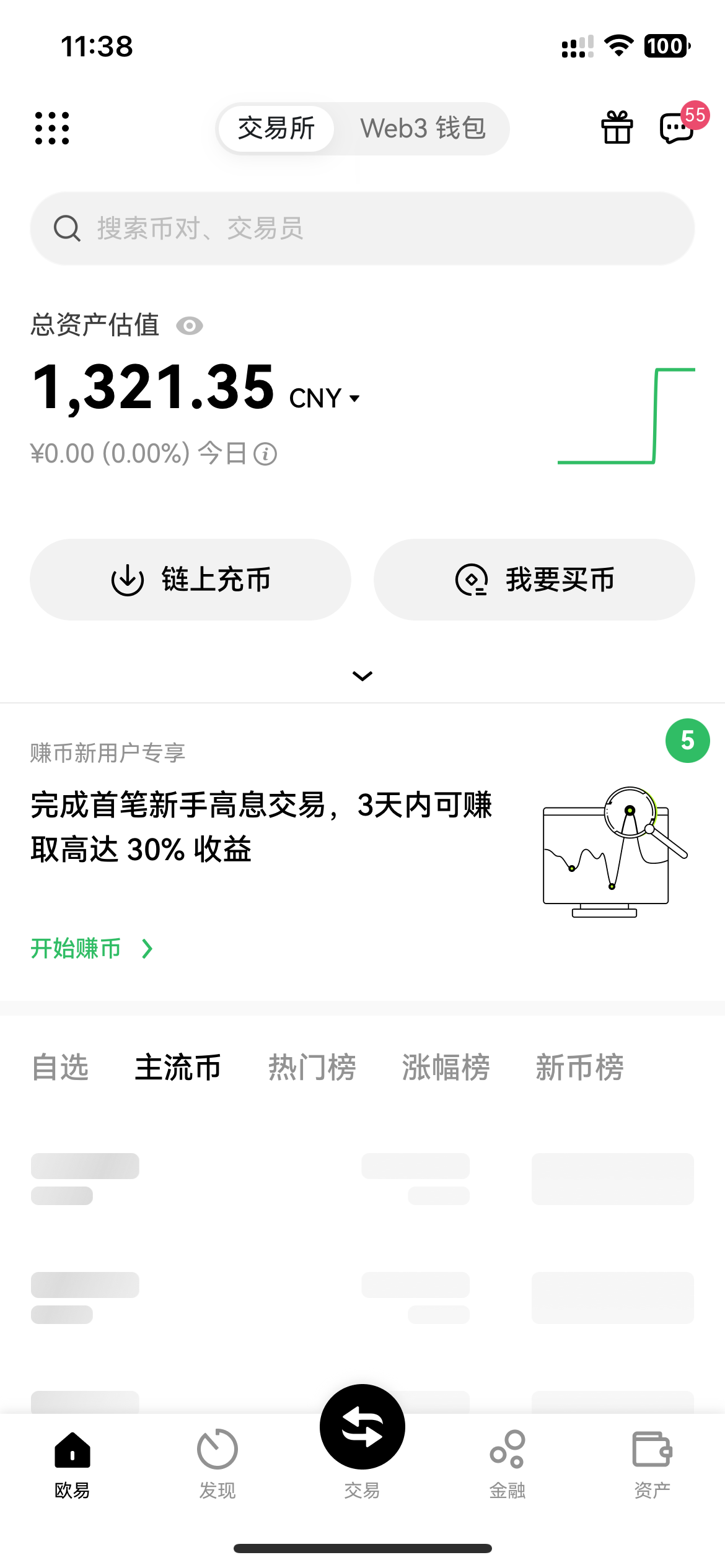Screen dimensions: 725x1568
Task: Open the nine-dot grid menu
Action: 52,129
